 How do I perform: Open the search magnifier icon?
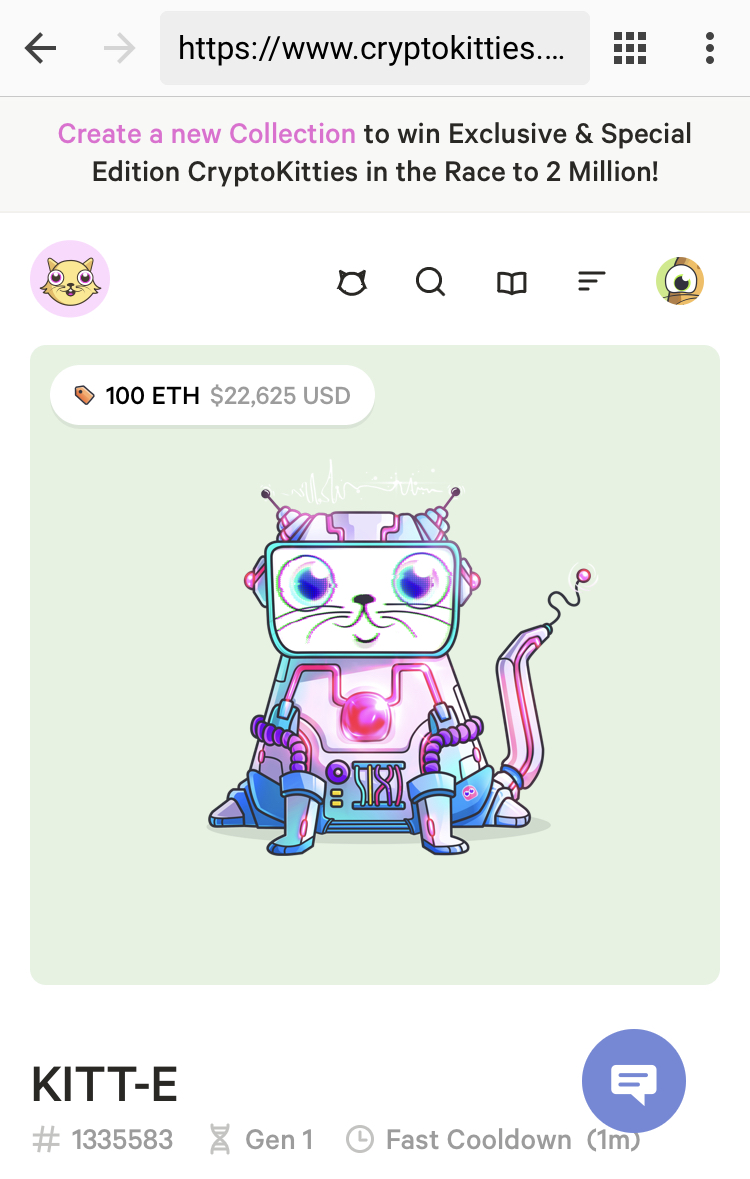430,282
